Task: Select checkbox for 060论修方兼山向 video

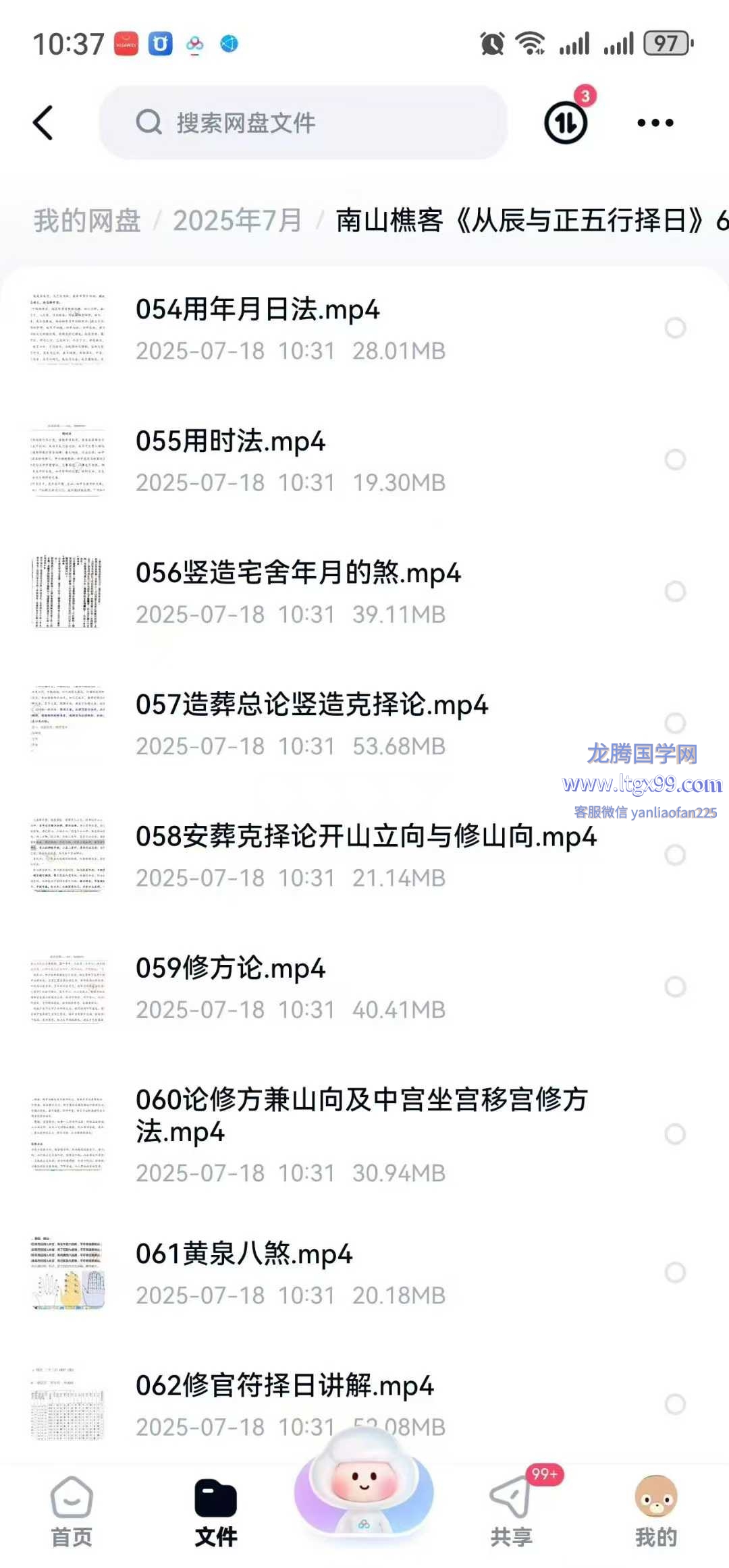Action: pos(675,1133)
